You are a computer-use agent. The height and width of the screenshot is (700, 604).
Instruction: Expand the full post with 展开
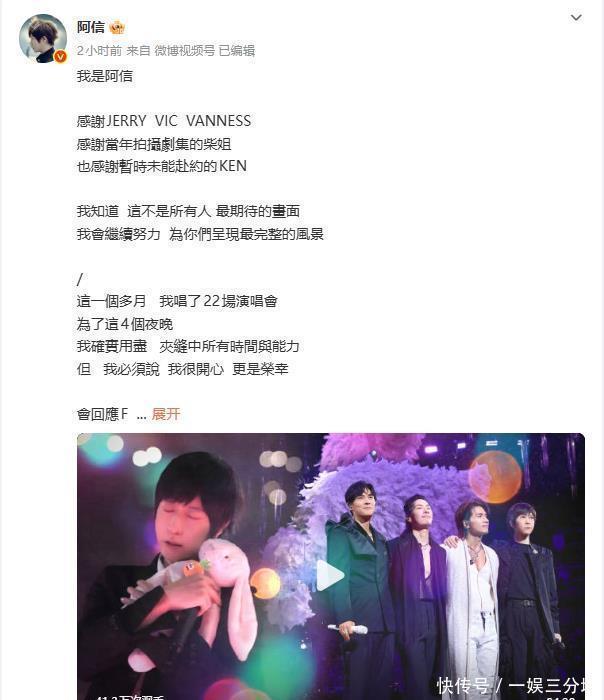[166, 414]
